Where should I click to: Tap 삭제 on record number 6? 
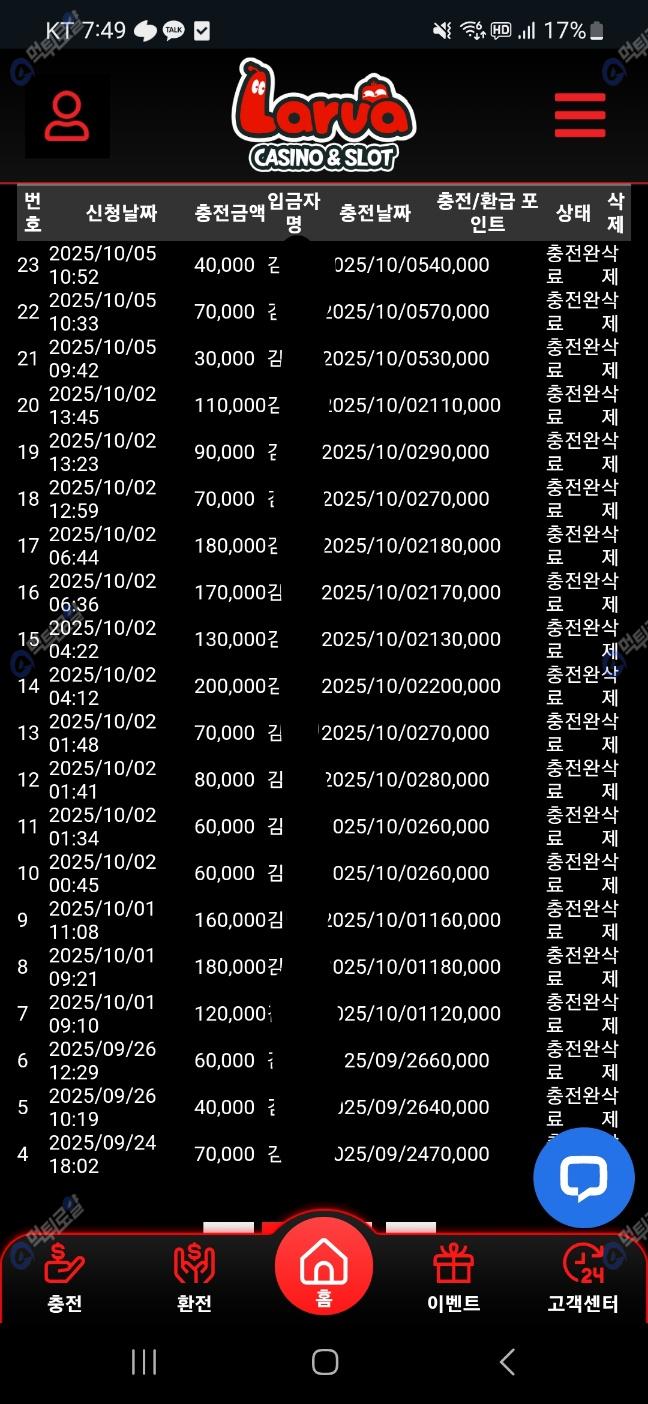(x=610, y=1060)
